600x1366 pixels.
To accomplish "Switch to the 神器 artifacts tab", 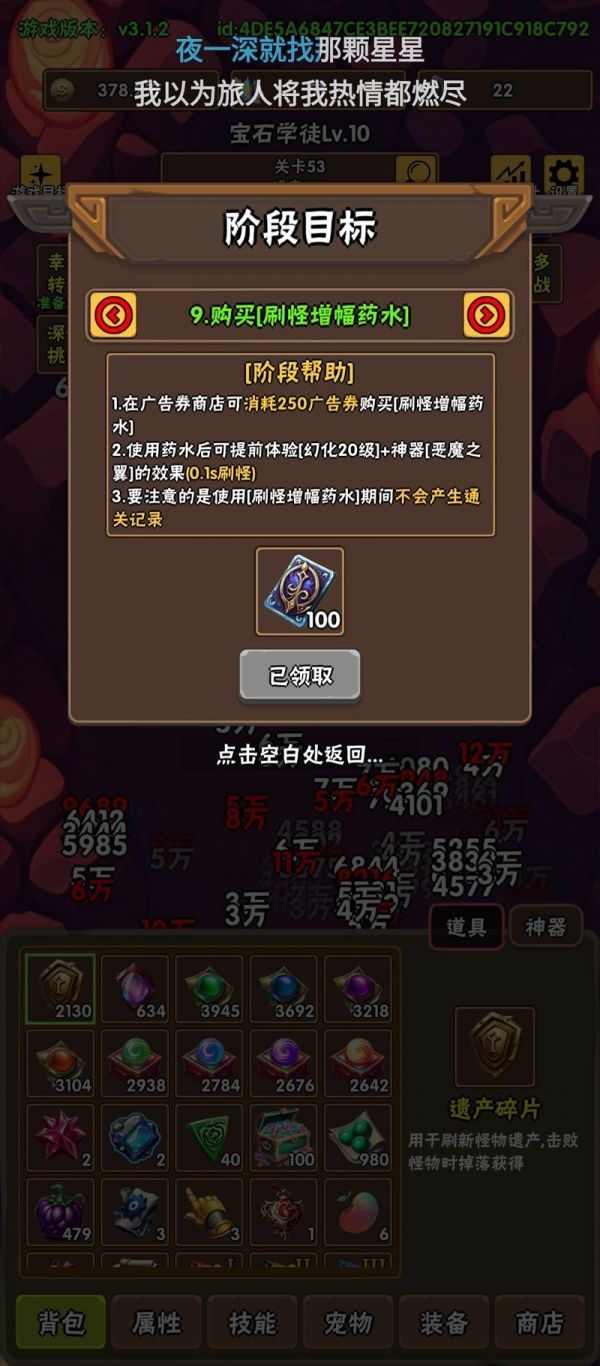I will click(x=546, y=927).
